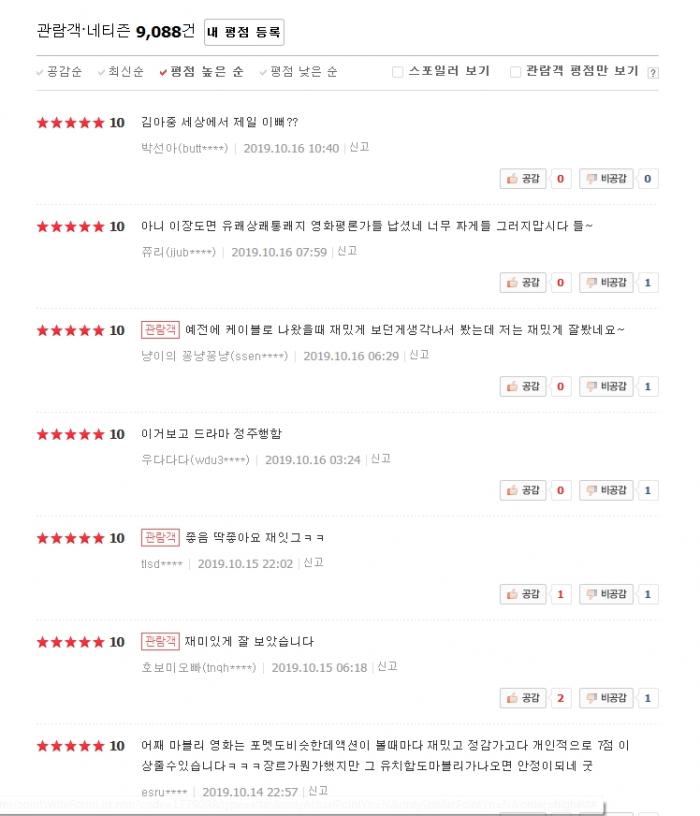Tap the 내 평점 등록 button
This screenshot has height=816, width=700.
tap(244, 32)
